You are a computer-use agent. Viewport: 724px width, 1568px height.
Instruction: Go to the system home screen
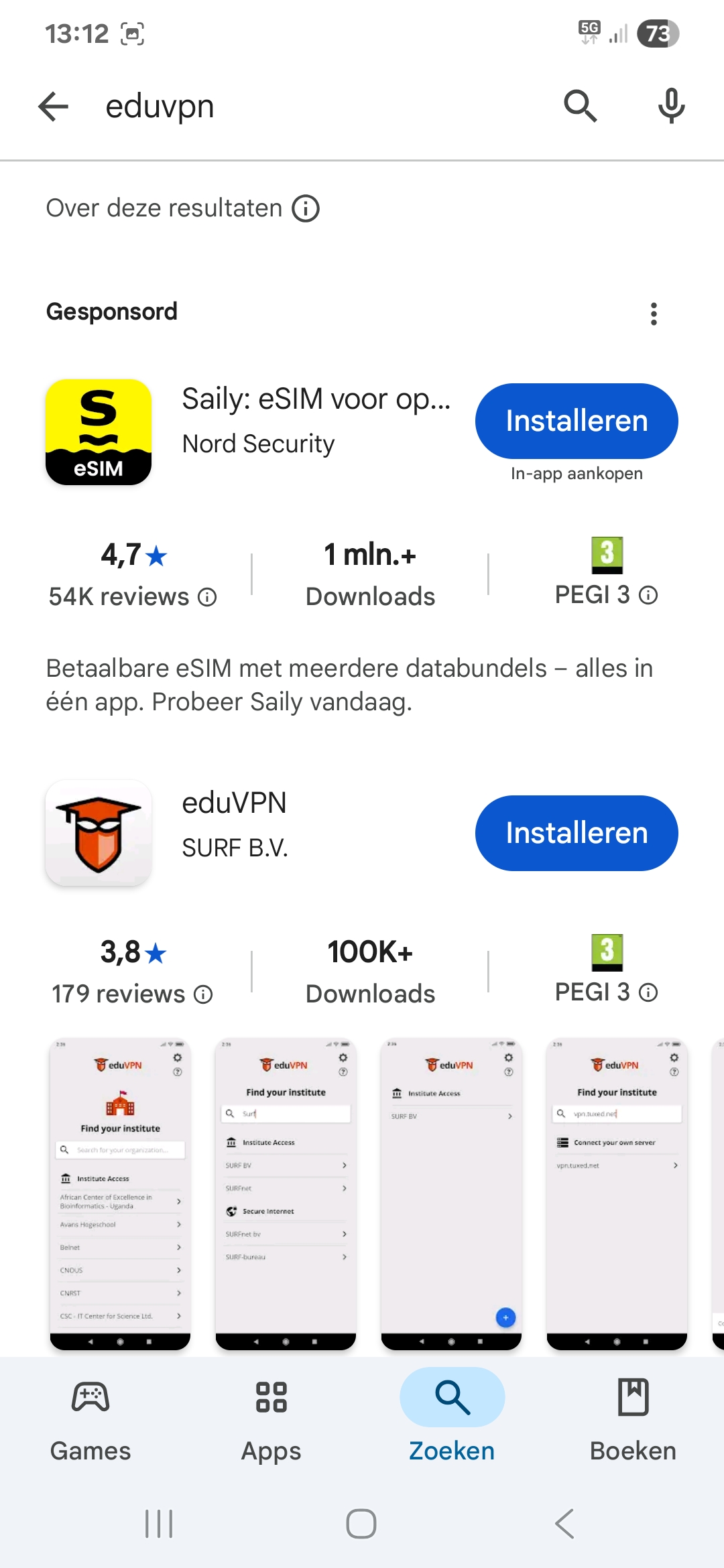click(361, 1524)
